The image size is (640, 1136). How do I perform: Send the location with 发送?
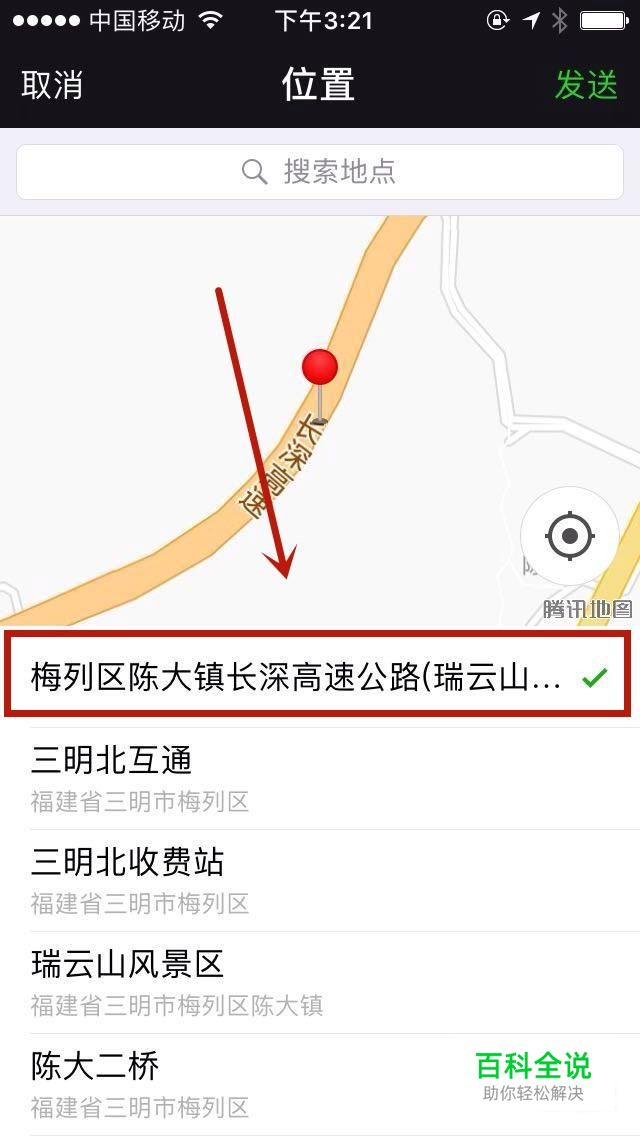pos(586,86)
